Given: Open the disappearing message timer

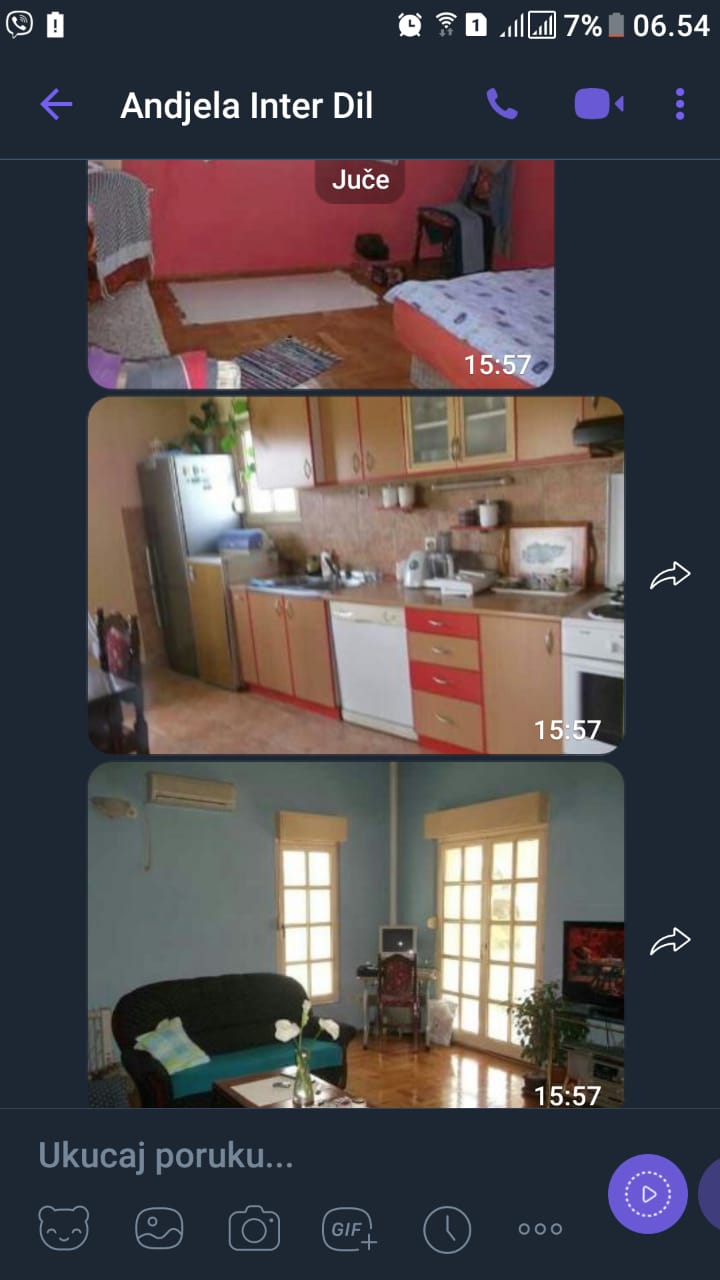Looking at the screenshot, I should tap(447, 1230).
